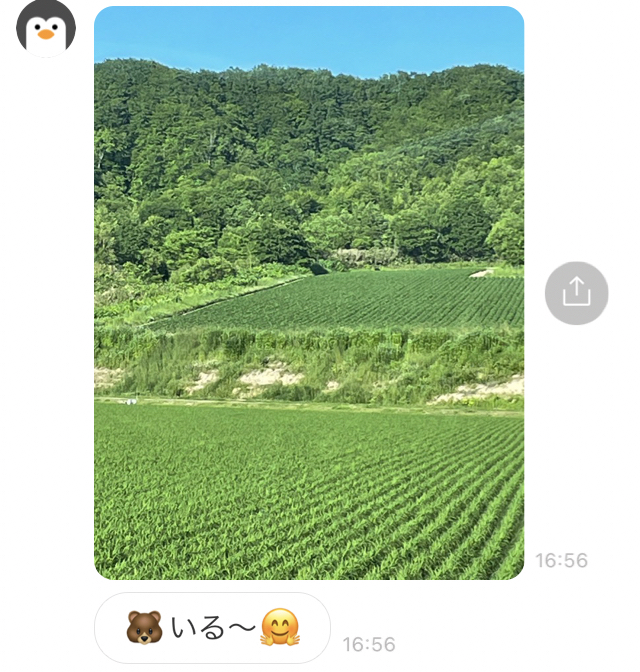View the rice field photo full screen
This screenshot has height=672, width=640.
(309, 292)
